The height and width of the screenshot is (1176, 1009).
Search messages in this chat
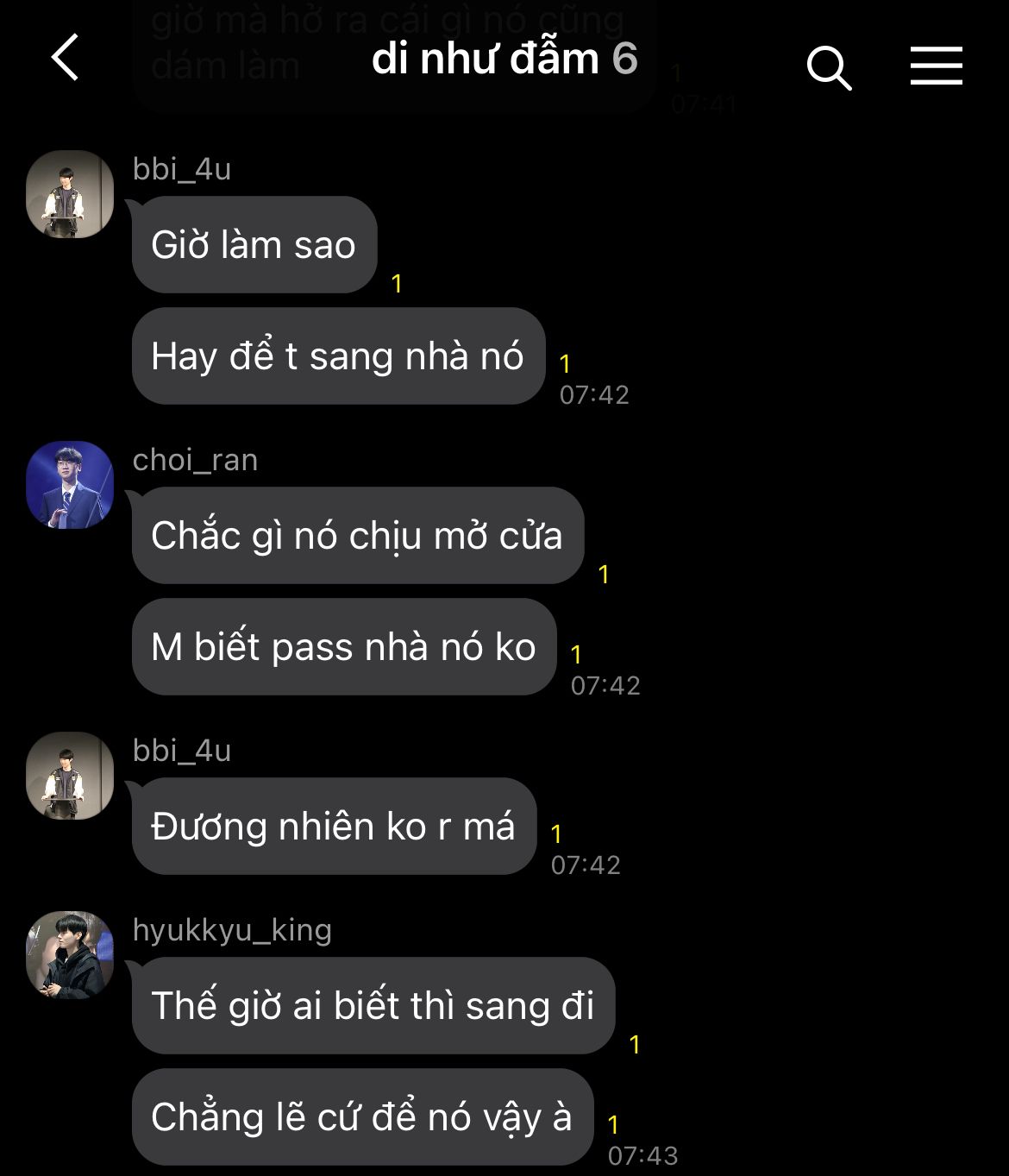pos(828,67)
